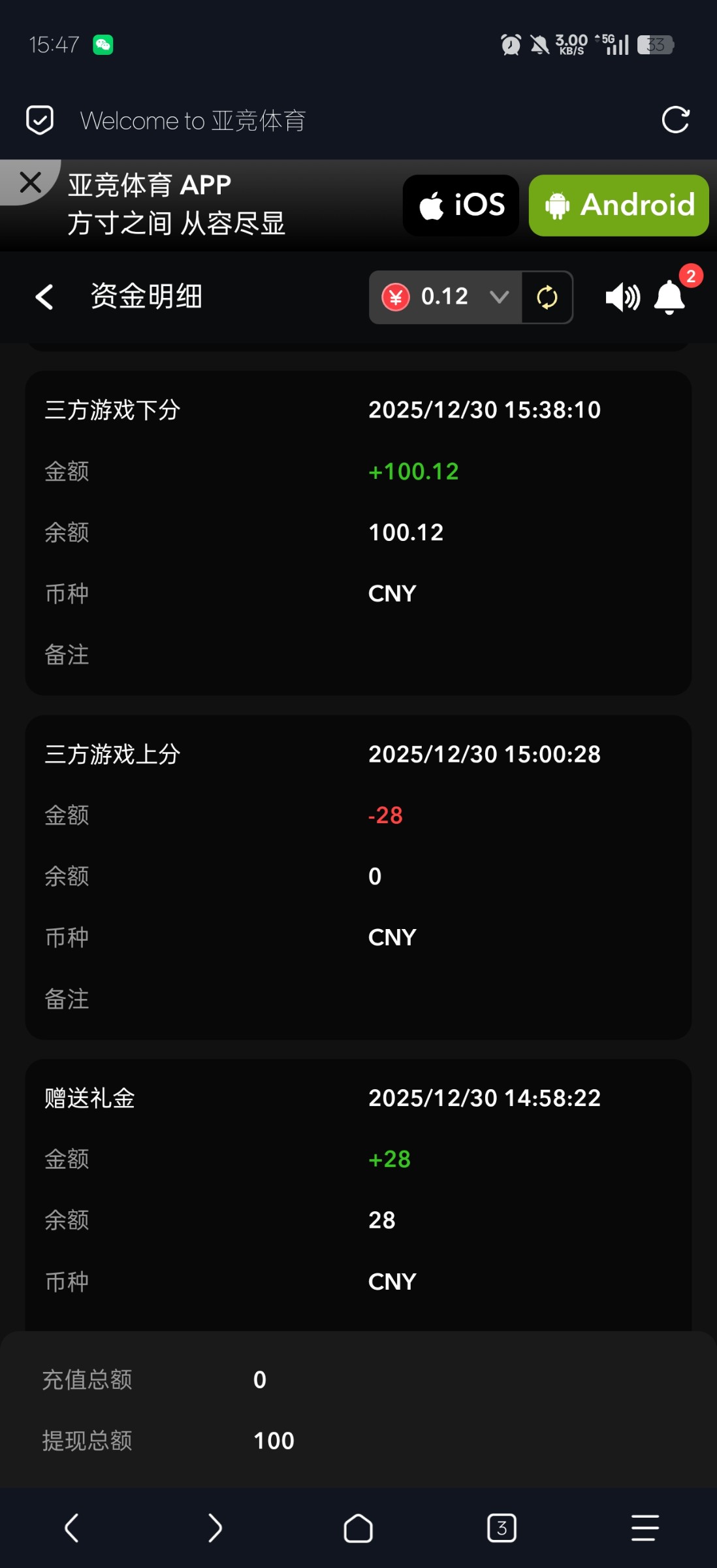Download the iOS app

coord(461,205)
